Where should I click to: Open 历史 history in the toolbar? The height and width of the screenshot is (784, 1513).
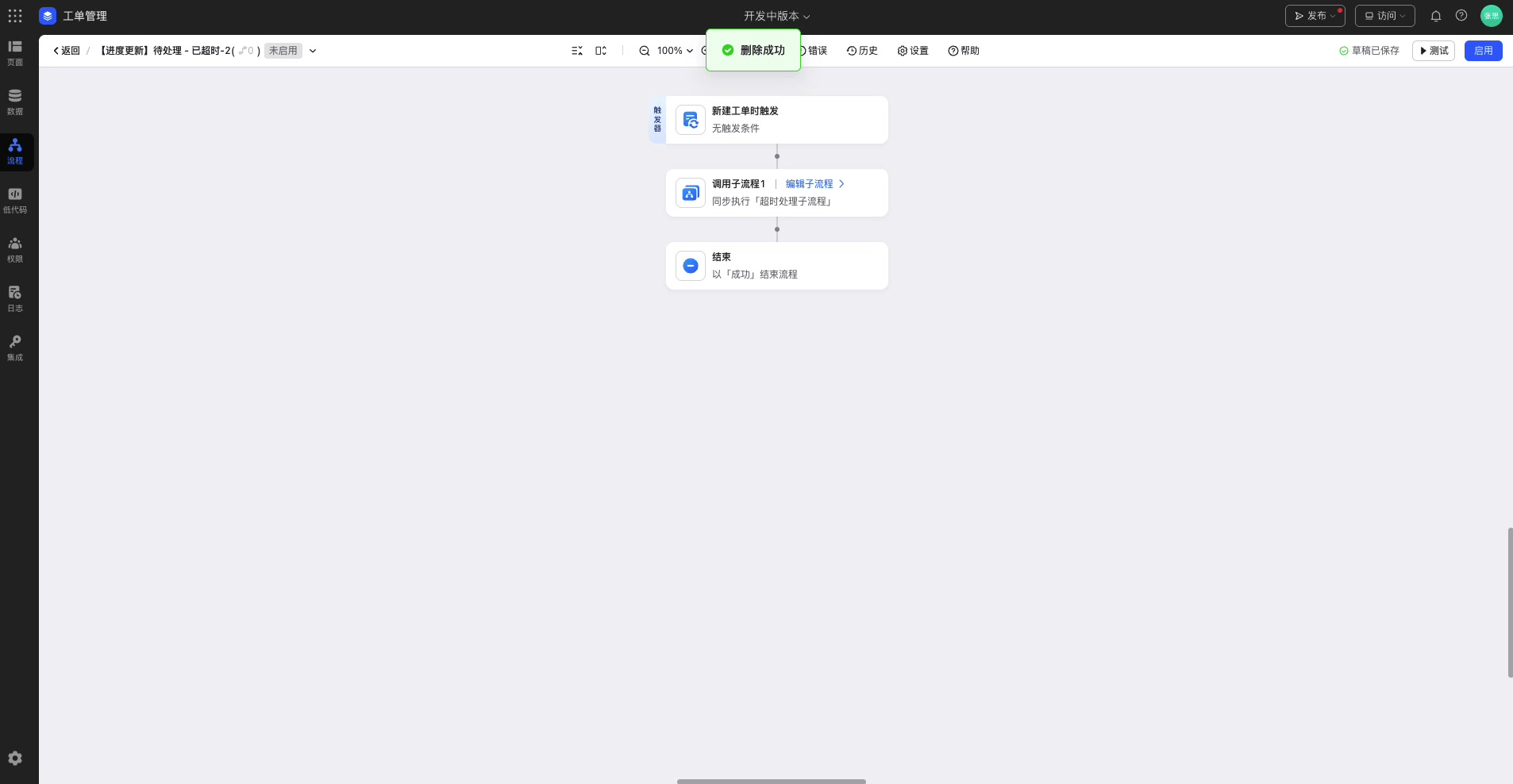[862, 51]
